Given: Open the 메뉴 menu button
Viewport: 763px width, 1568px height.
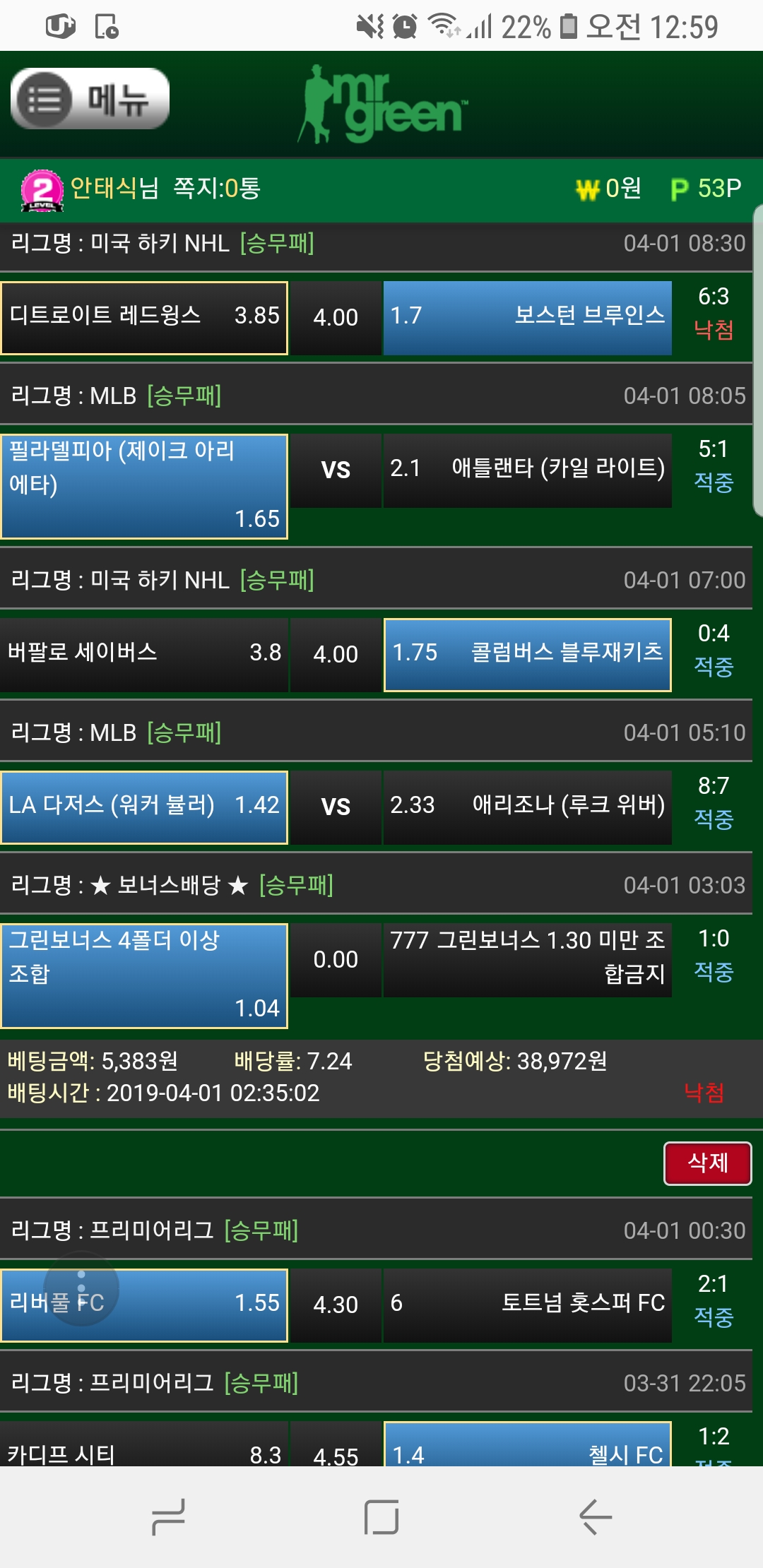Looking at the screenshot, I should (90, 99).
